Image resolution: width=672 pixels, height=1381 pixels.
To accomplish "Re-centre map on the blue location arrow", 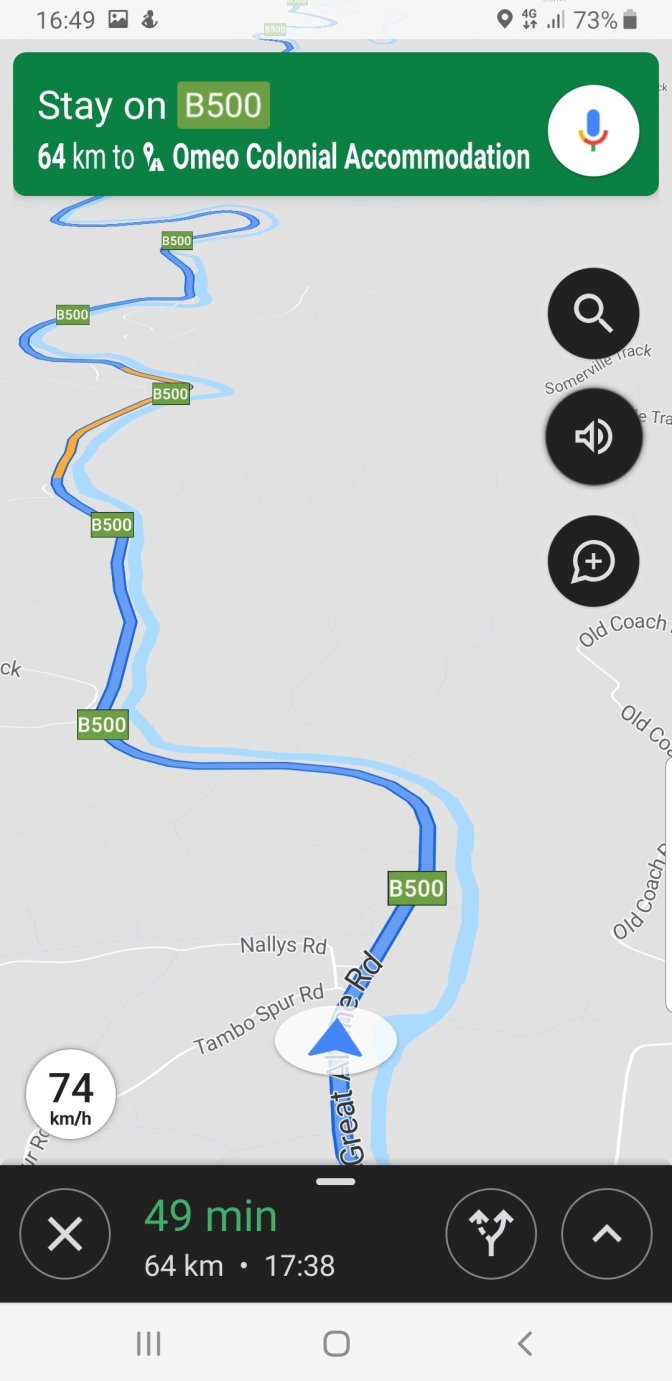I will 336,1041.
